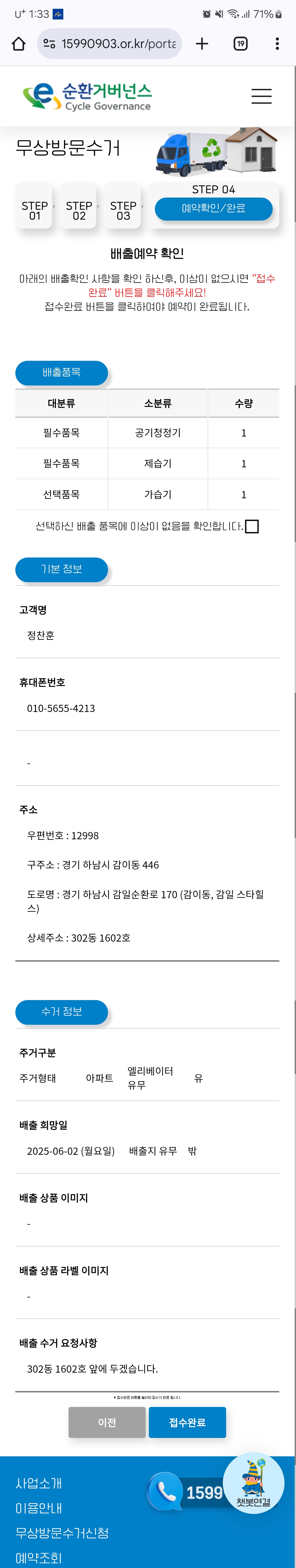Open the tab switcher showing 19 tabs
This screenshot has width=296, height=1568.
point(241,44)
